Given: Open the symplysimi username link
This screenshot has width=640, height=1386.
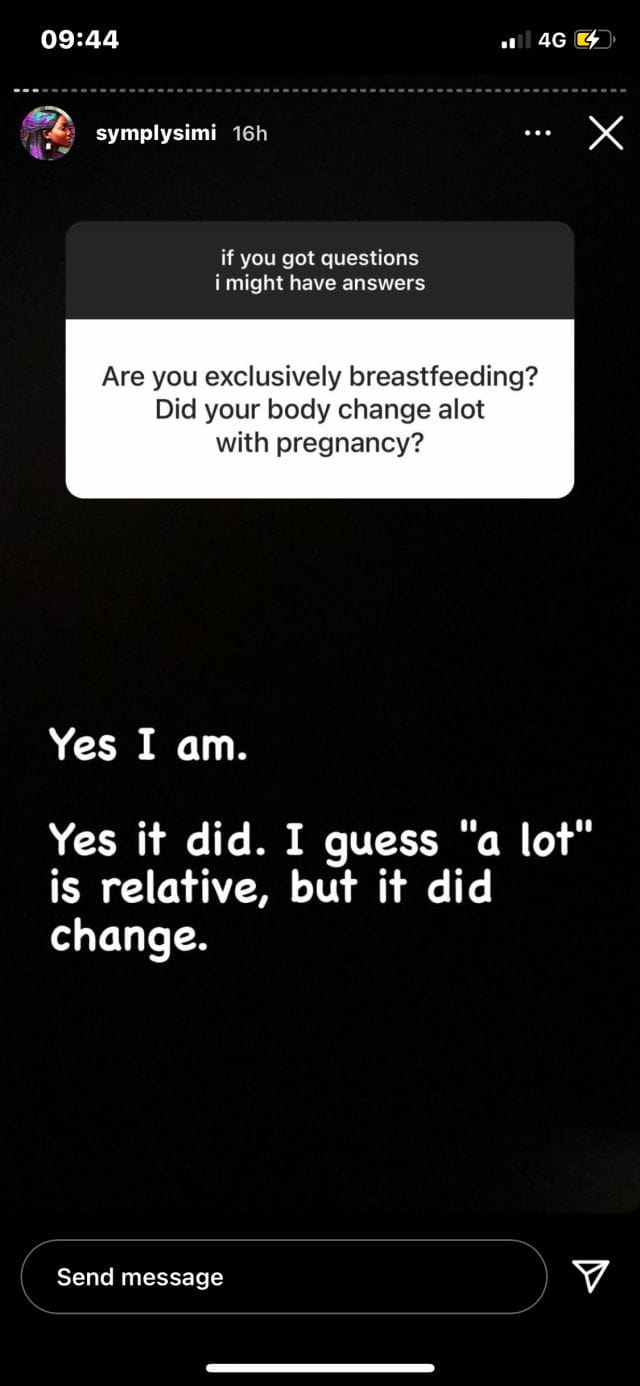Looking at the screenshot, I should click(155, 133).
